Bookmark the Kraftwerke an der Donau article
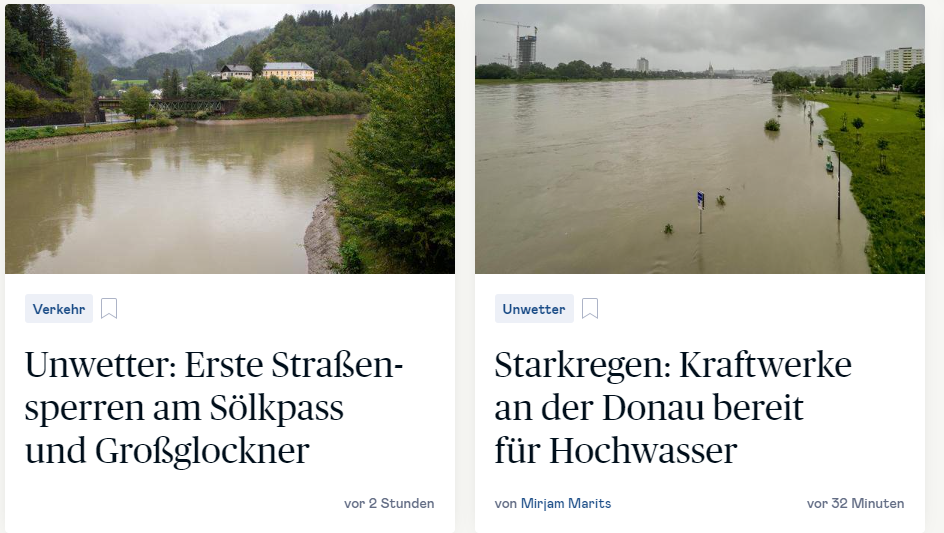 pos(590,309)
